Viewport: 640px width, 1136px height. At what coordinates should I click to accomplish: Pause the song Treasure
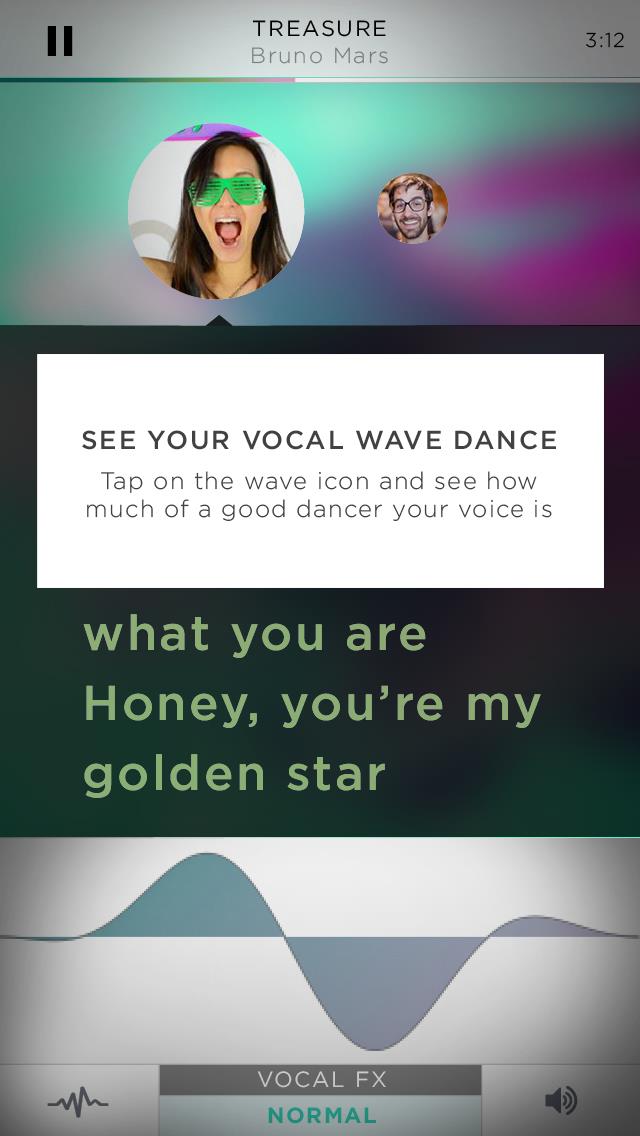click(x=59, y=41)
